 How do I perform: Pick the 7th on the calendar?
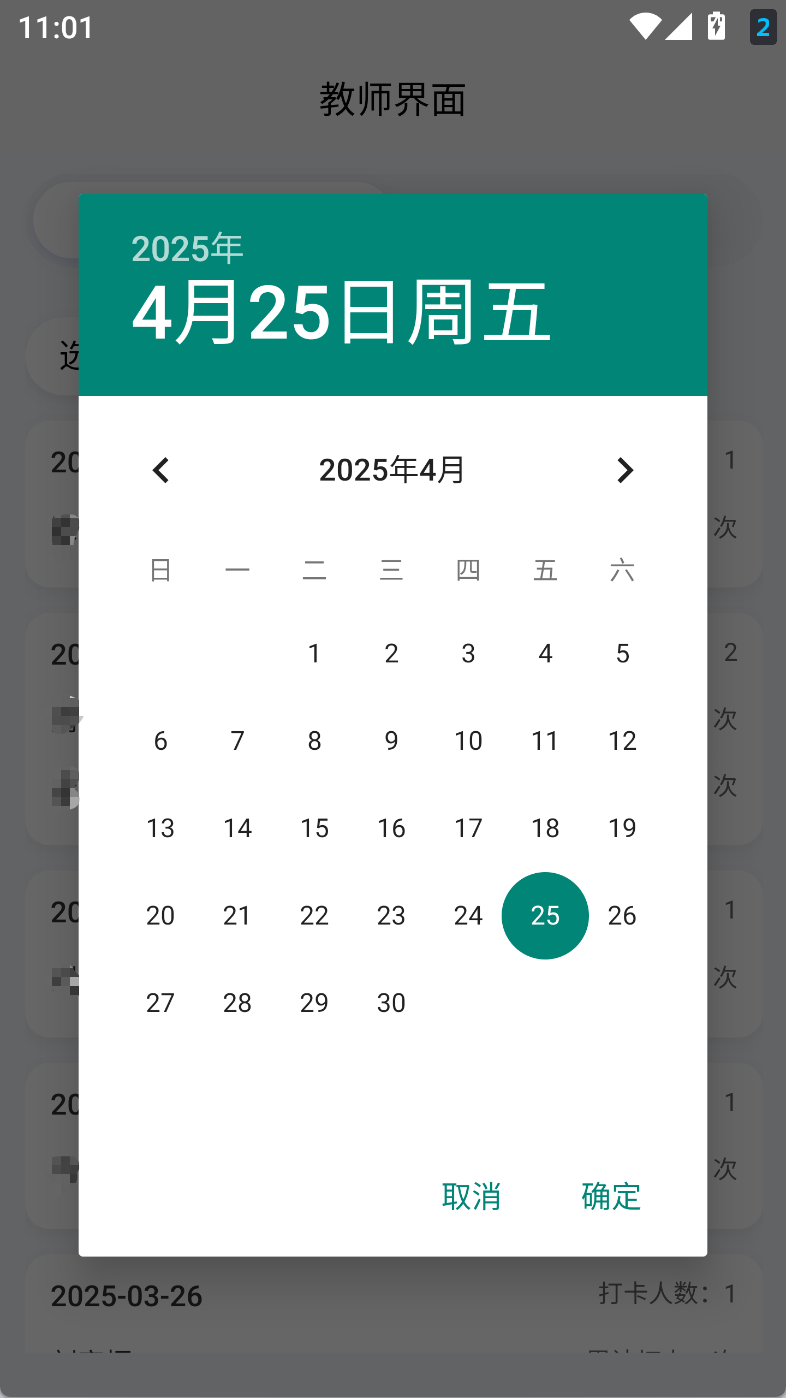click(237, 741)
